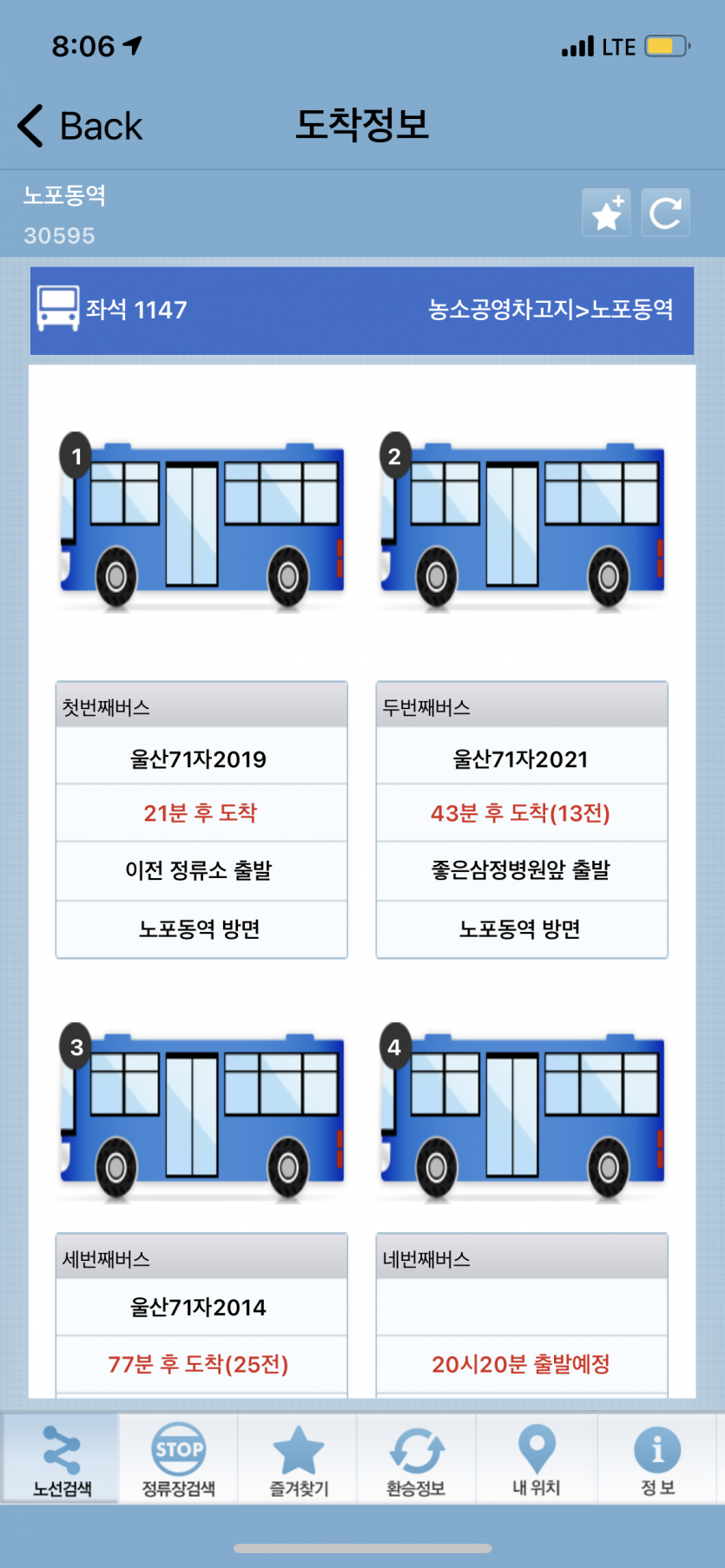Open the 정보 info tab
725x1568 pixels.
657,1460
